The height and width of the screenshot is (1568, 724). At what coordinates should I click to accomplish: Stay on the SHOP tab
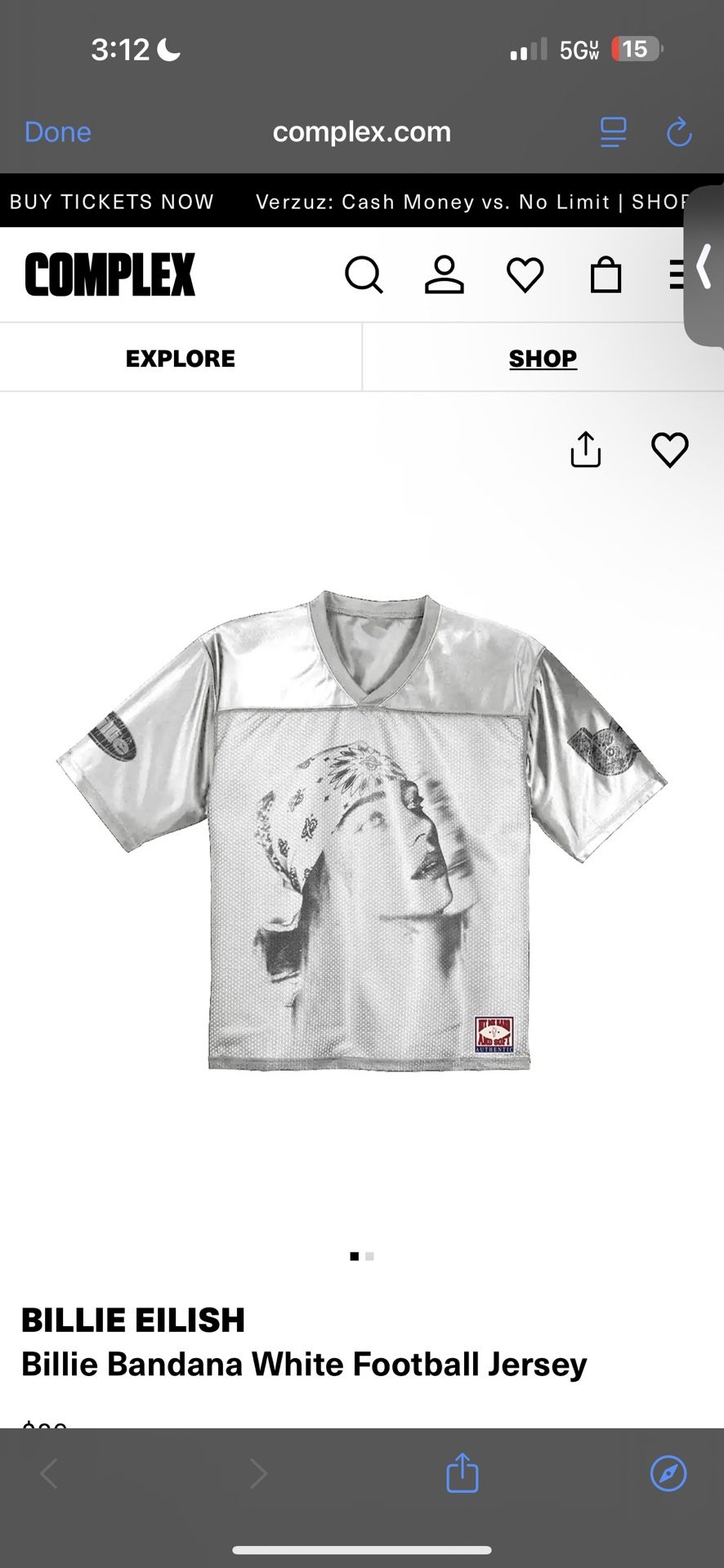543,358
